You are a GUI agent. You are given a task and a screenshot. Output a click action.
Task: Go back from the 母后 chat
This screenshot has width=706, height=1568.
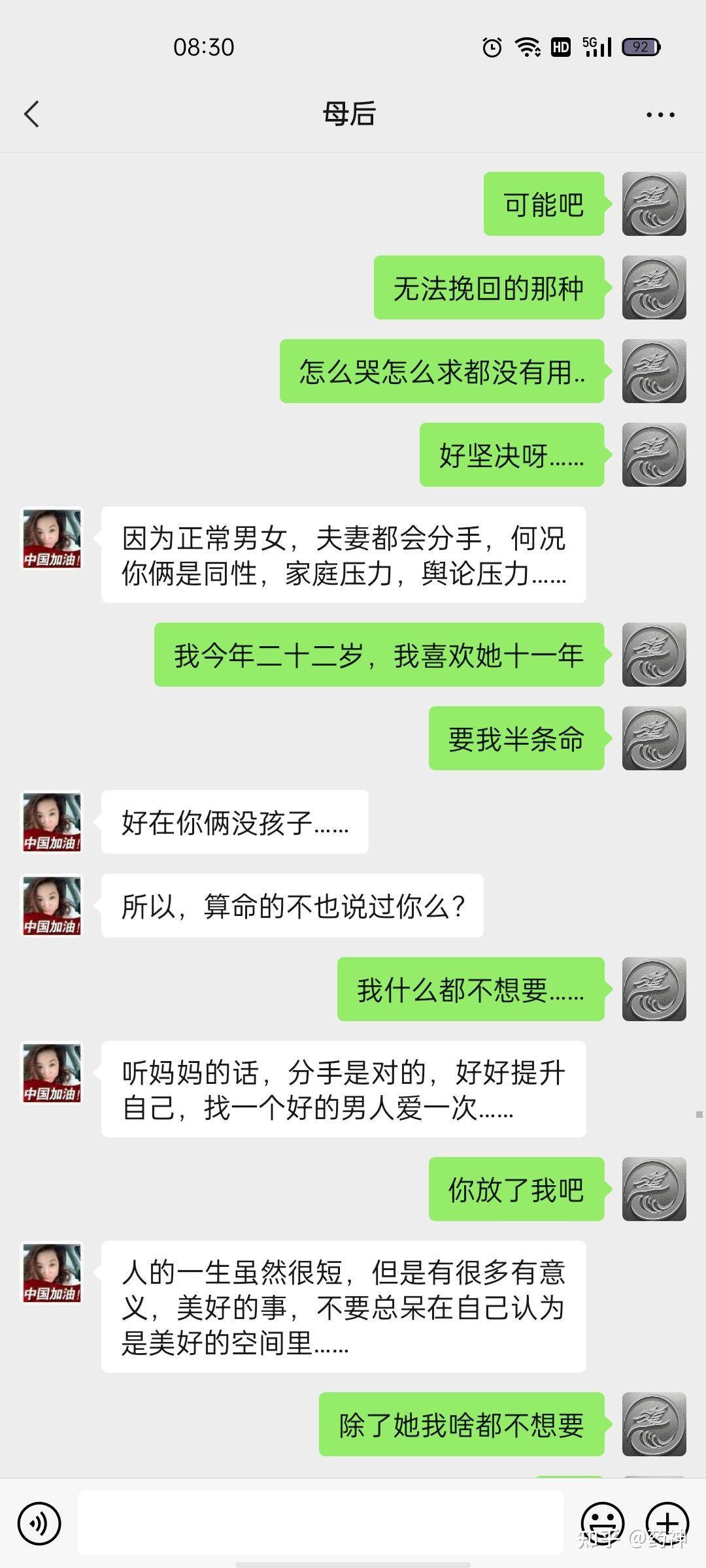pyautogui.click(x=31, y=114)
